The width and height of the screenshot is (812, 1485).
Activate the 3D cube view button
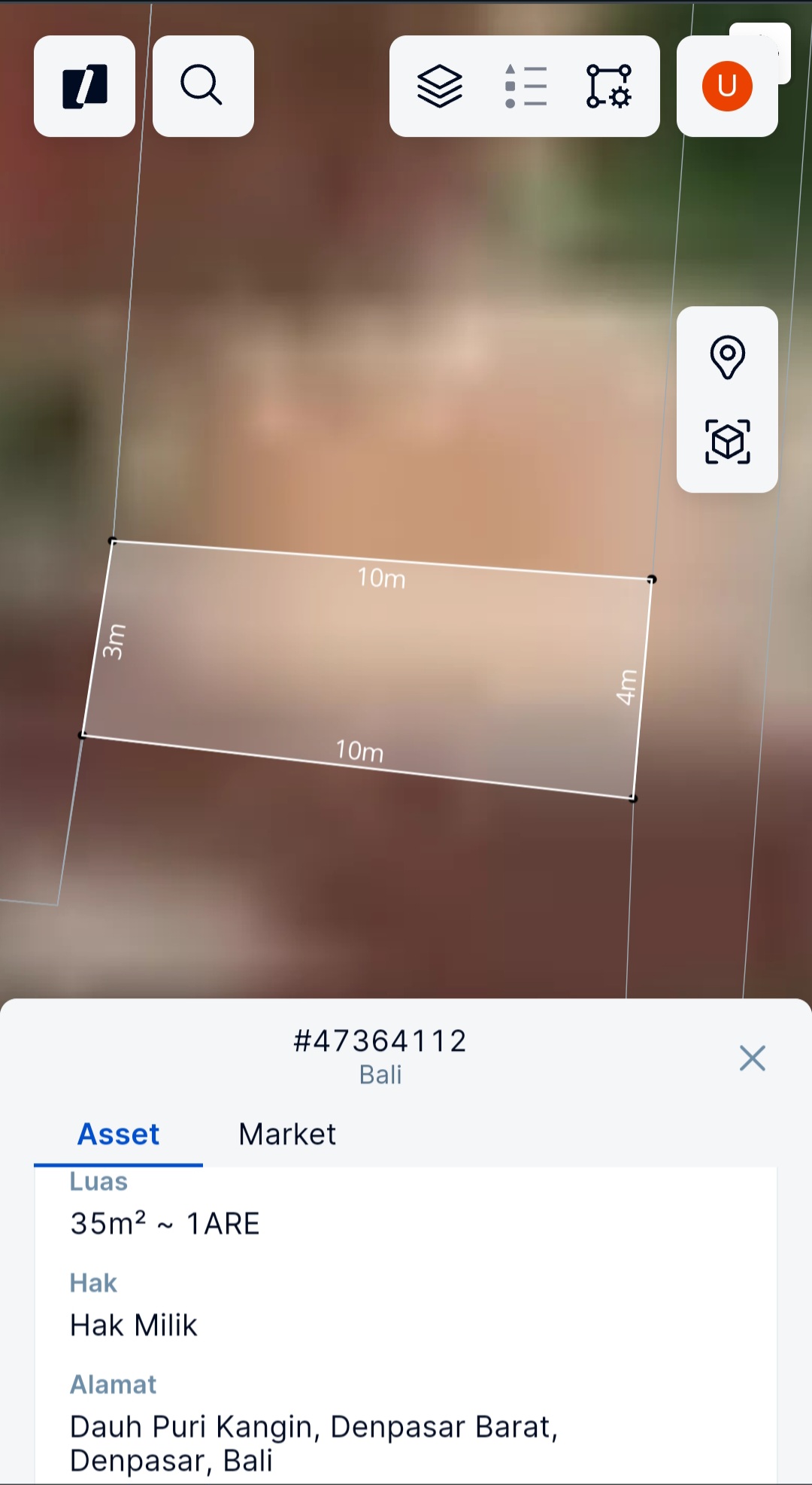(727, 442)
